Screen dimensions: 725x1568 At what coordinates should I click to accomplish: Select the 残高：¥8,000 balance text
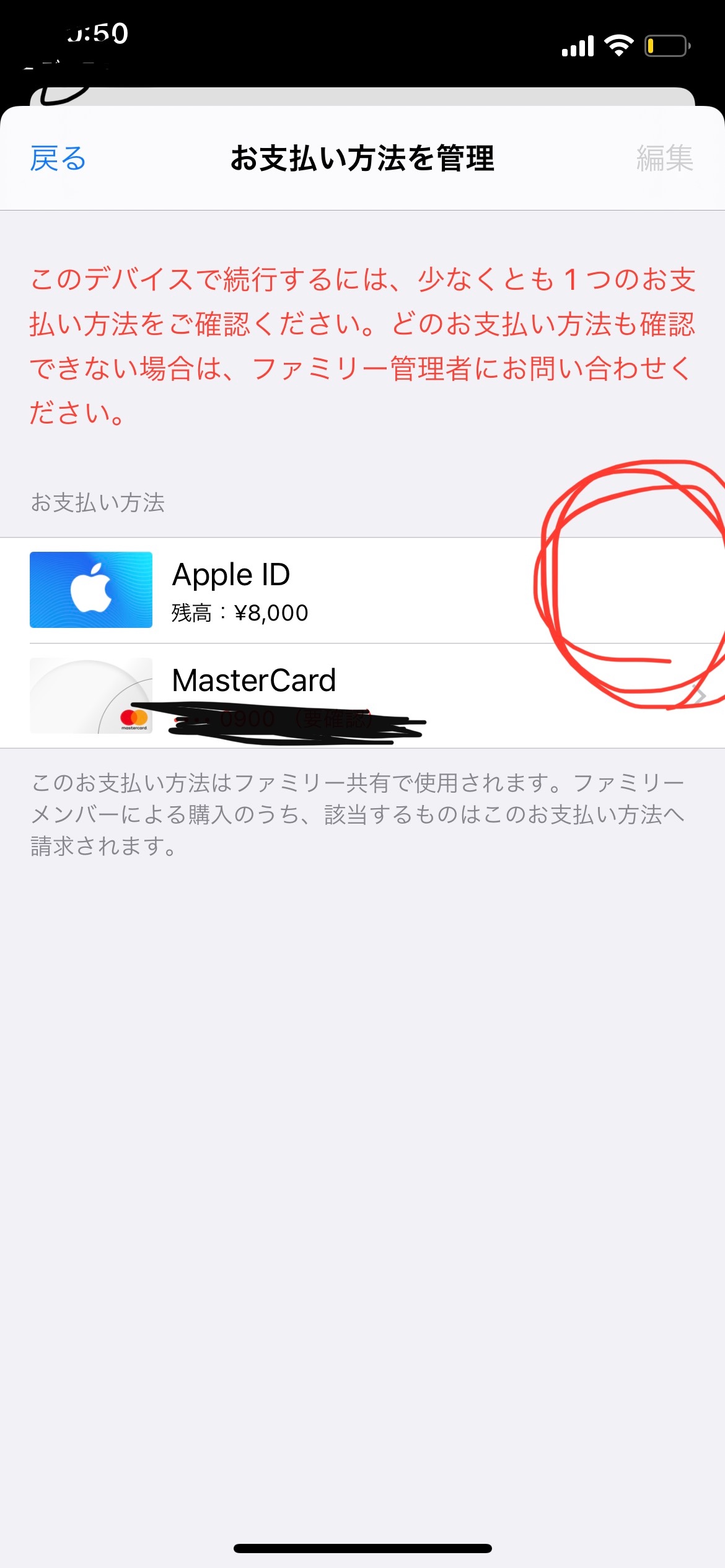[239, 613]
